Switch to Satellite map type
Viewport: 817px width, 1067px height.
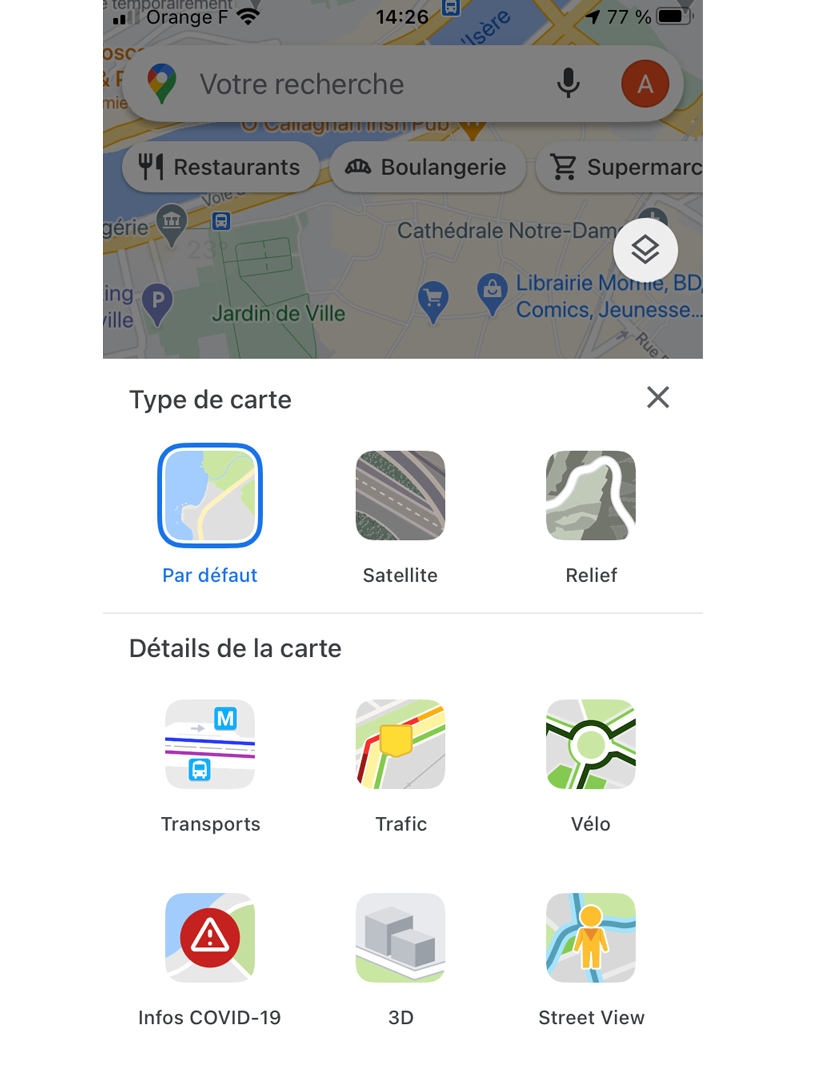[x=400, y=496]
